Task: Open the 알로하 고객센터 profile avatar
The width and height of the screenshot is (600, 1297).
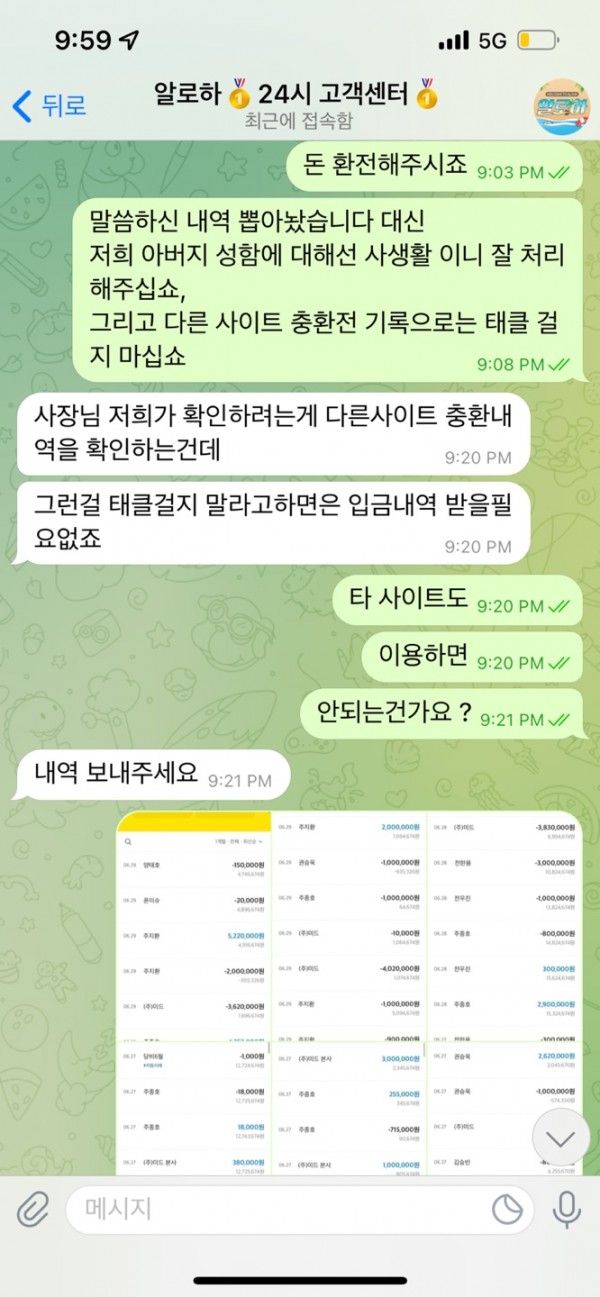Action: 561,106
